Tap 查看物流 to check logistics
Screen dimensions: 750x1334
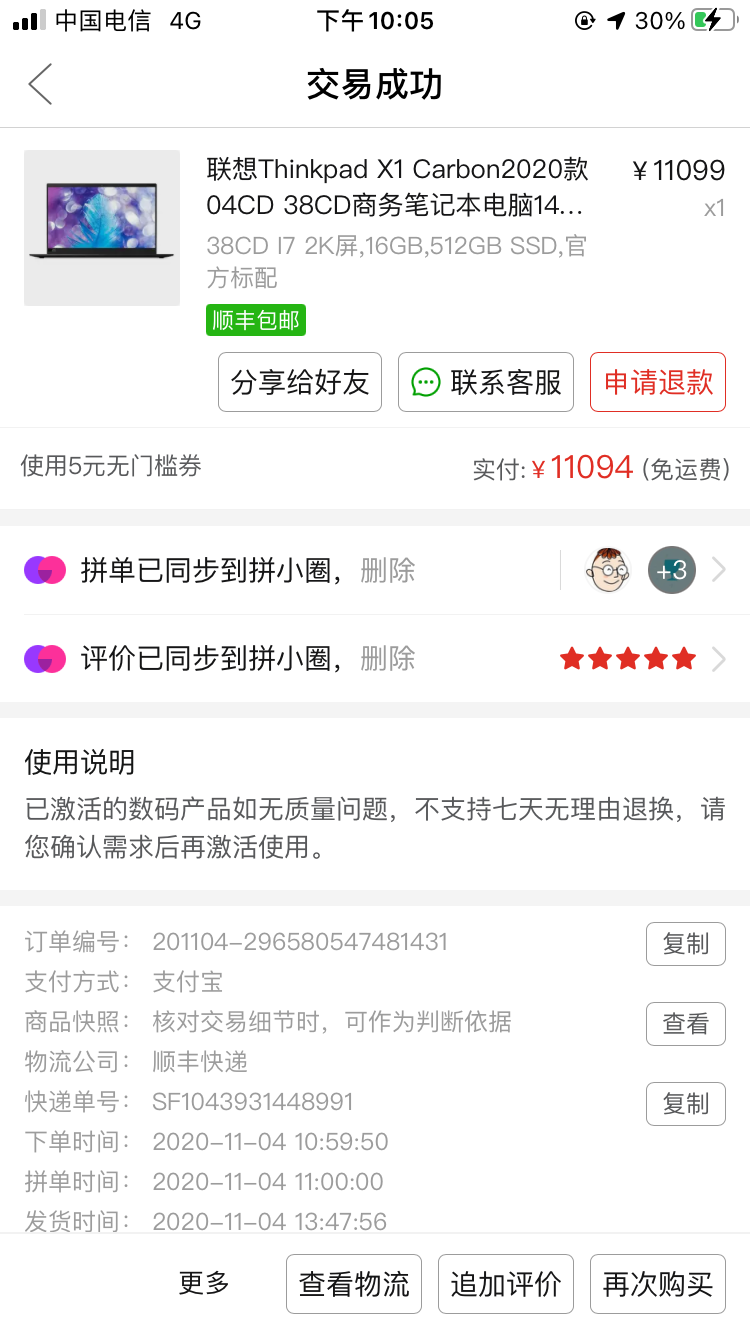[354, 1284]
